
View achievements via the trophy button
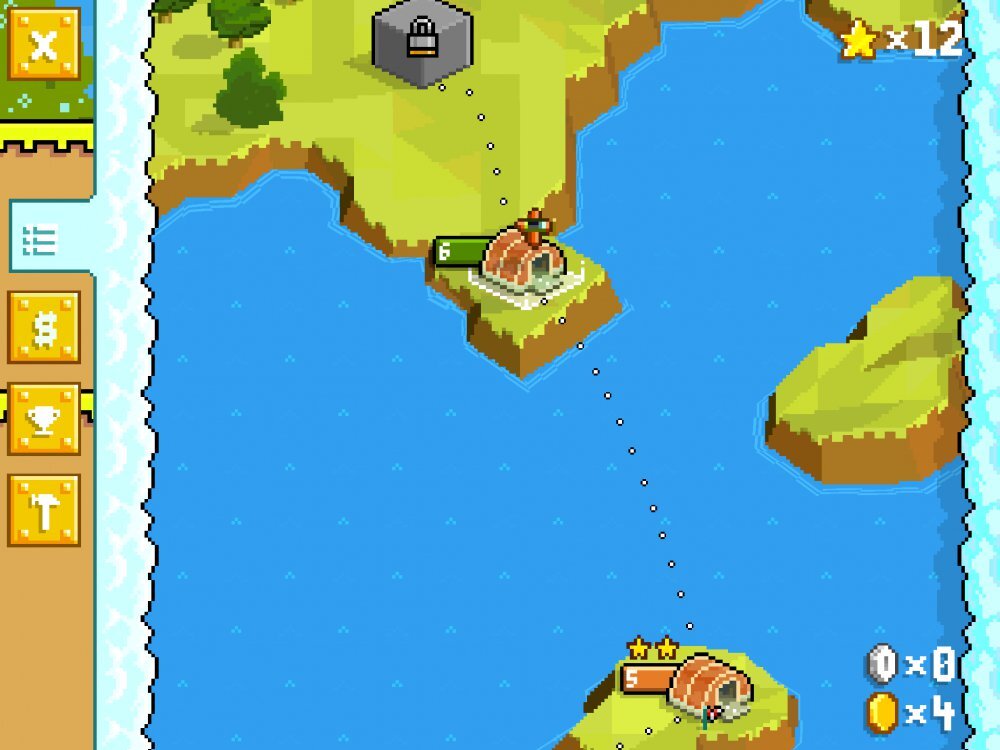tap(43, 419)
